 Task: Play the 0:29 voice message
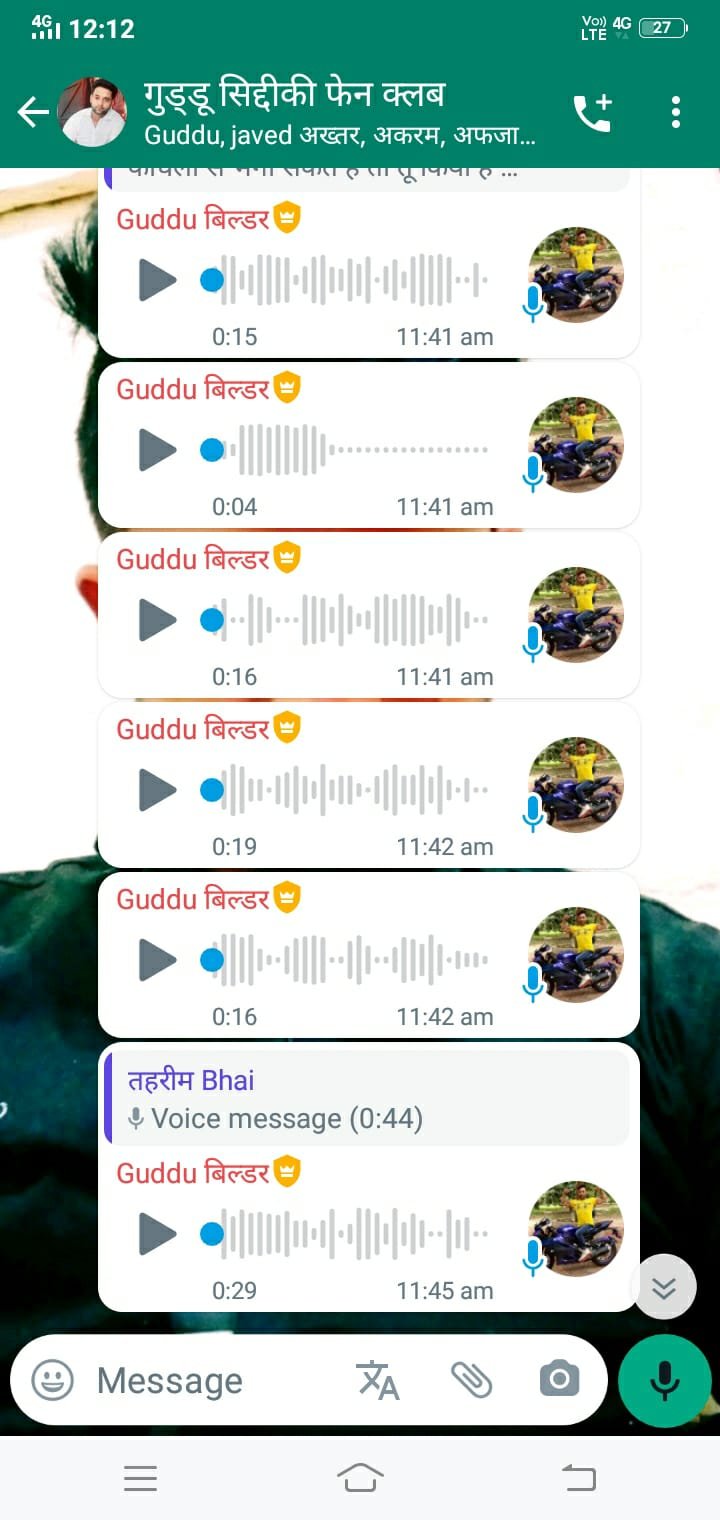tap(157, 1234)
